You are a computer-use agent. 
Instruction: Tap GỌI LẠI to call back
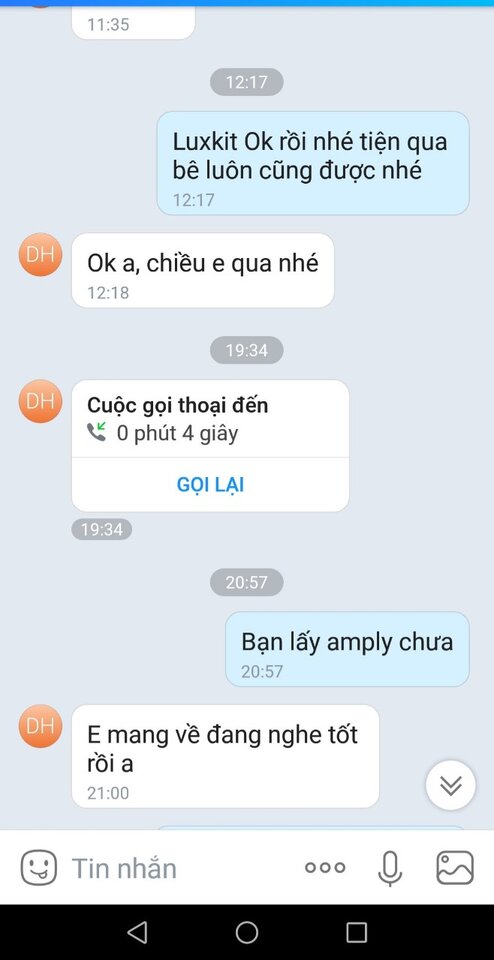pyautogui.click(x=210, y=484)
